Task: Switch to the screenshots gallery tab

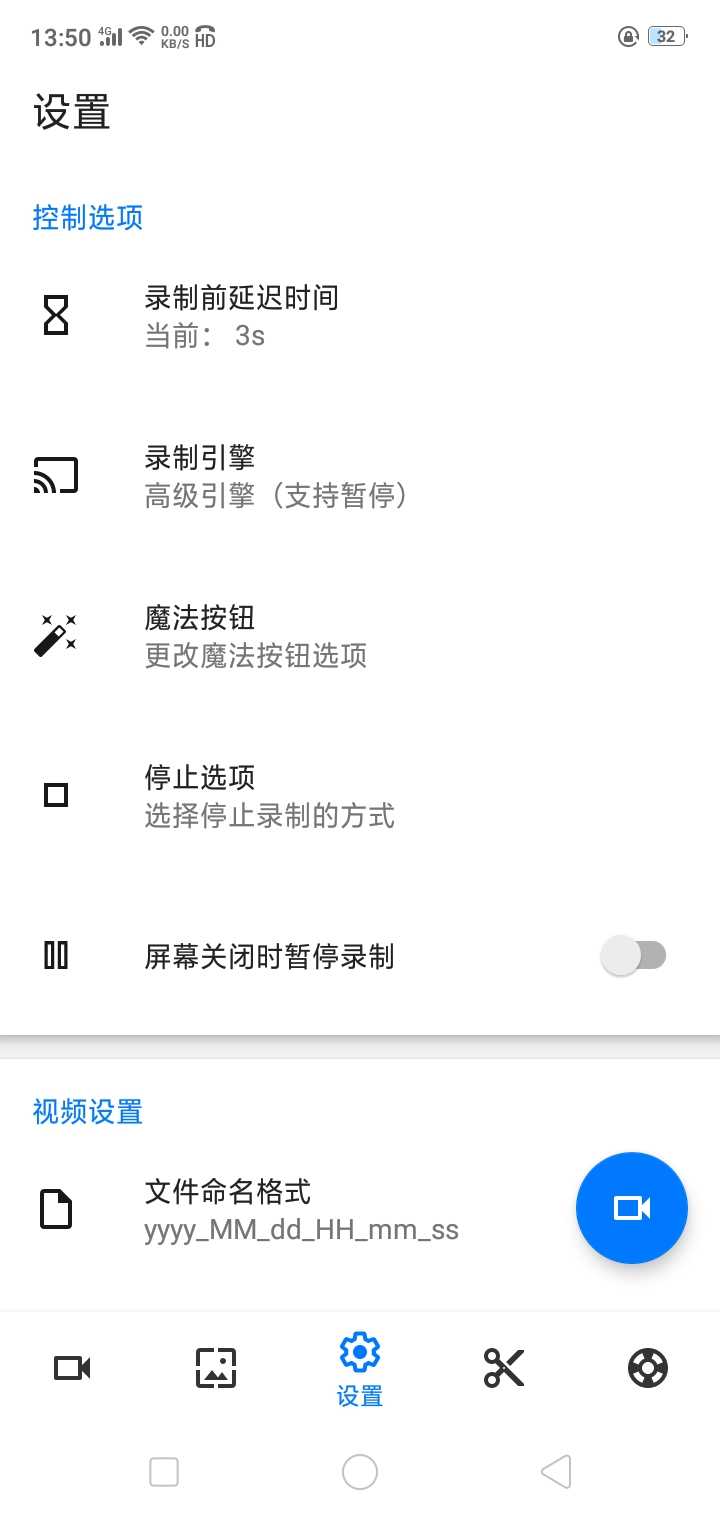Action: 216,1368
